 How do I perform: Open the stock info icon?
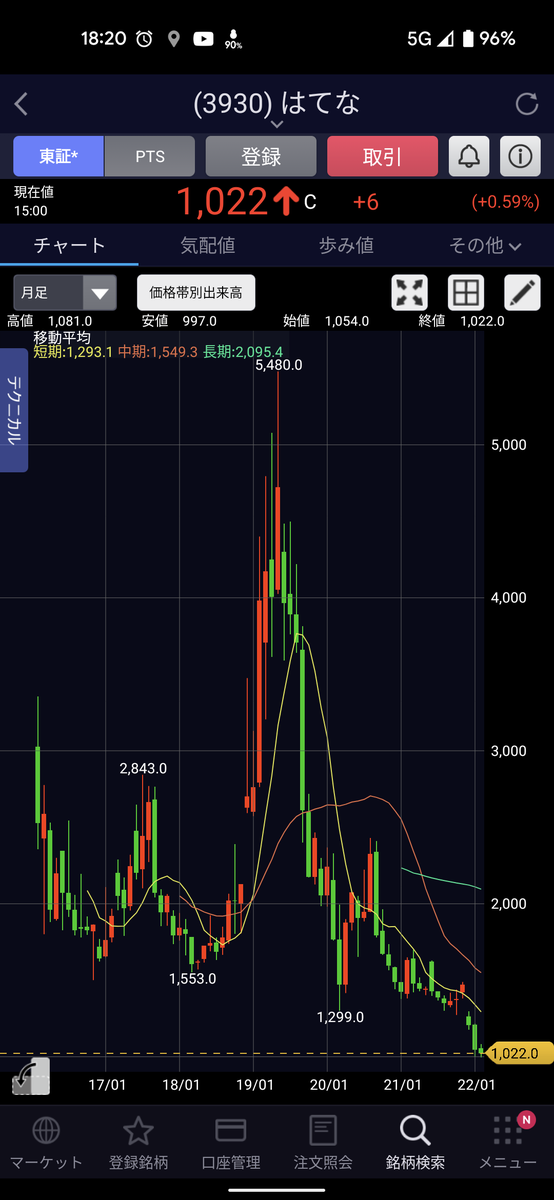coord(520,156)
